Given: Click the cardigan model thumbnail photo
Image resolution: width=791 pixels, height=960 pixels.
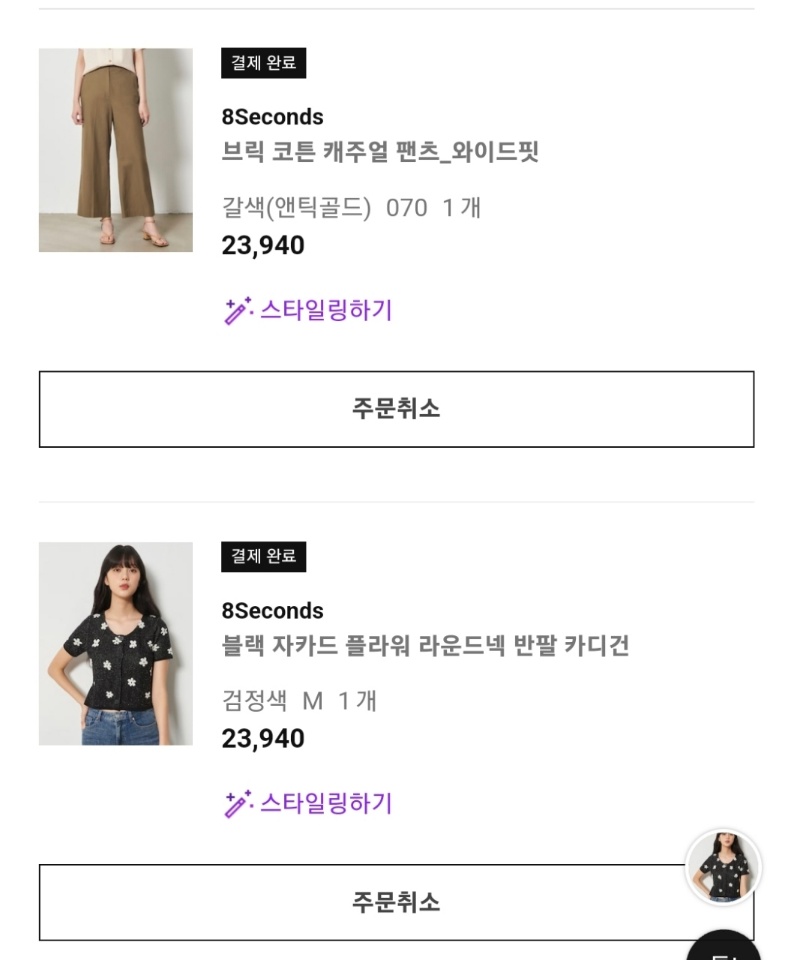Looking at the screenshot, I should point(115,644).
